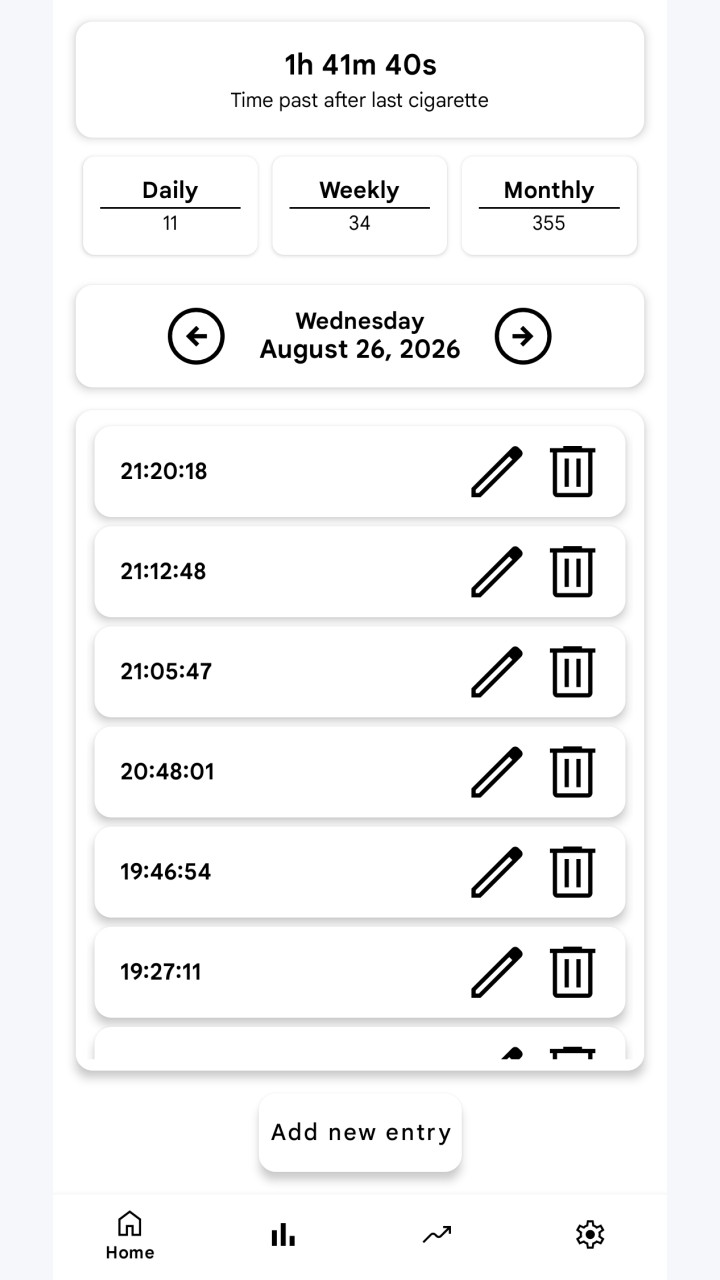
Task: Open the settings gear tab
Action: click(590, 1235)
